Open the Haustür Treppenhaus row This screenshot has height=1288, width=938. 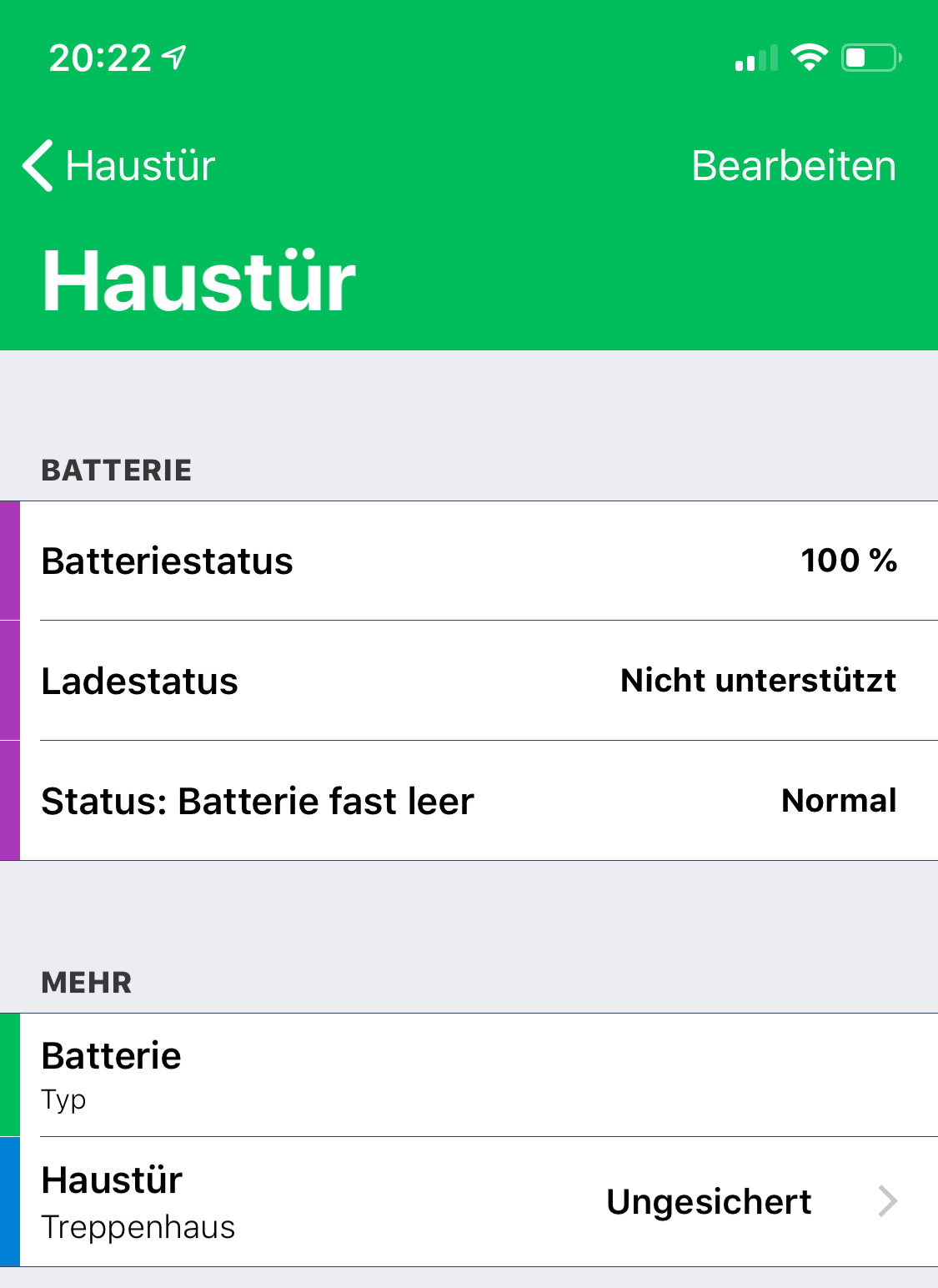click(469, 1201)
